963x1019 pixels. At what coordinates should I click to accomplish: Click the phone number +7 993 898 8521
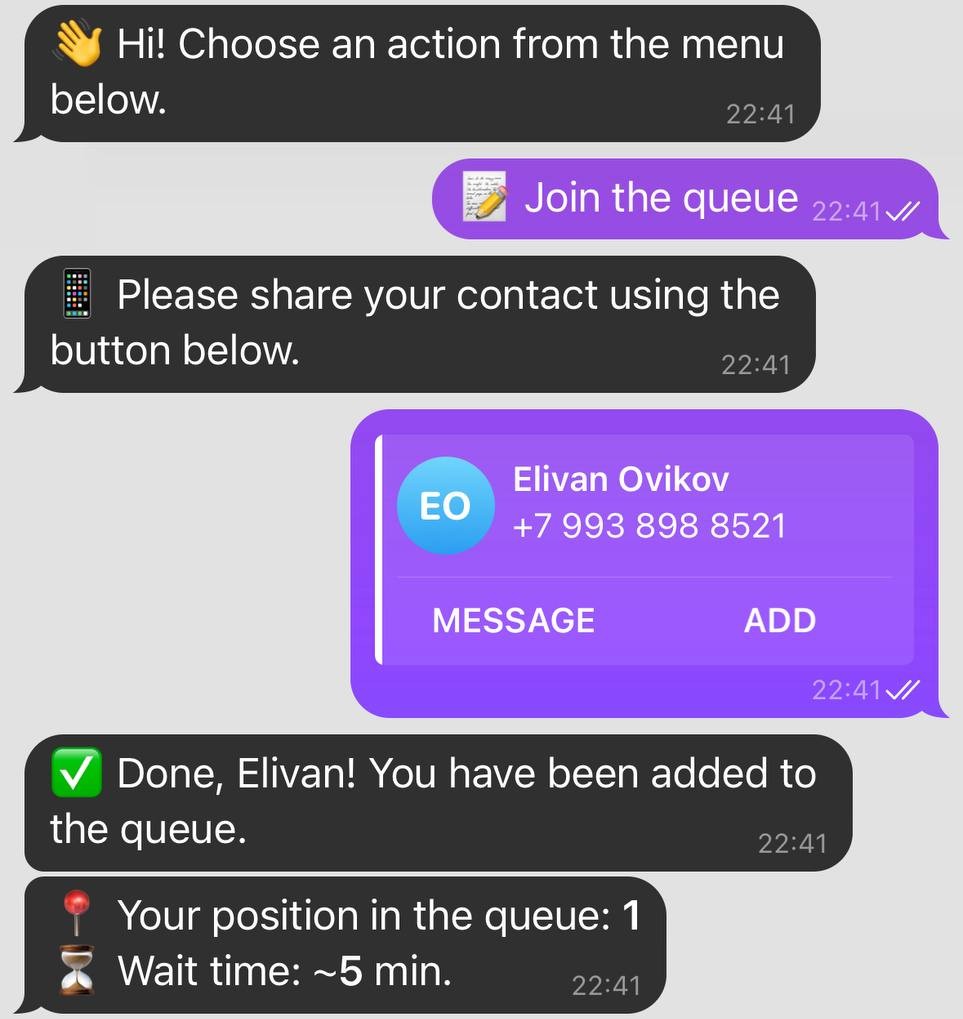coord(649,525)
